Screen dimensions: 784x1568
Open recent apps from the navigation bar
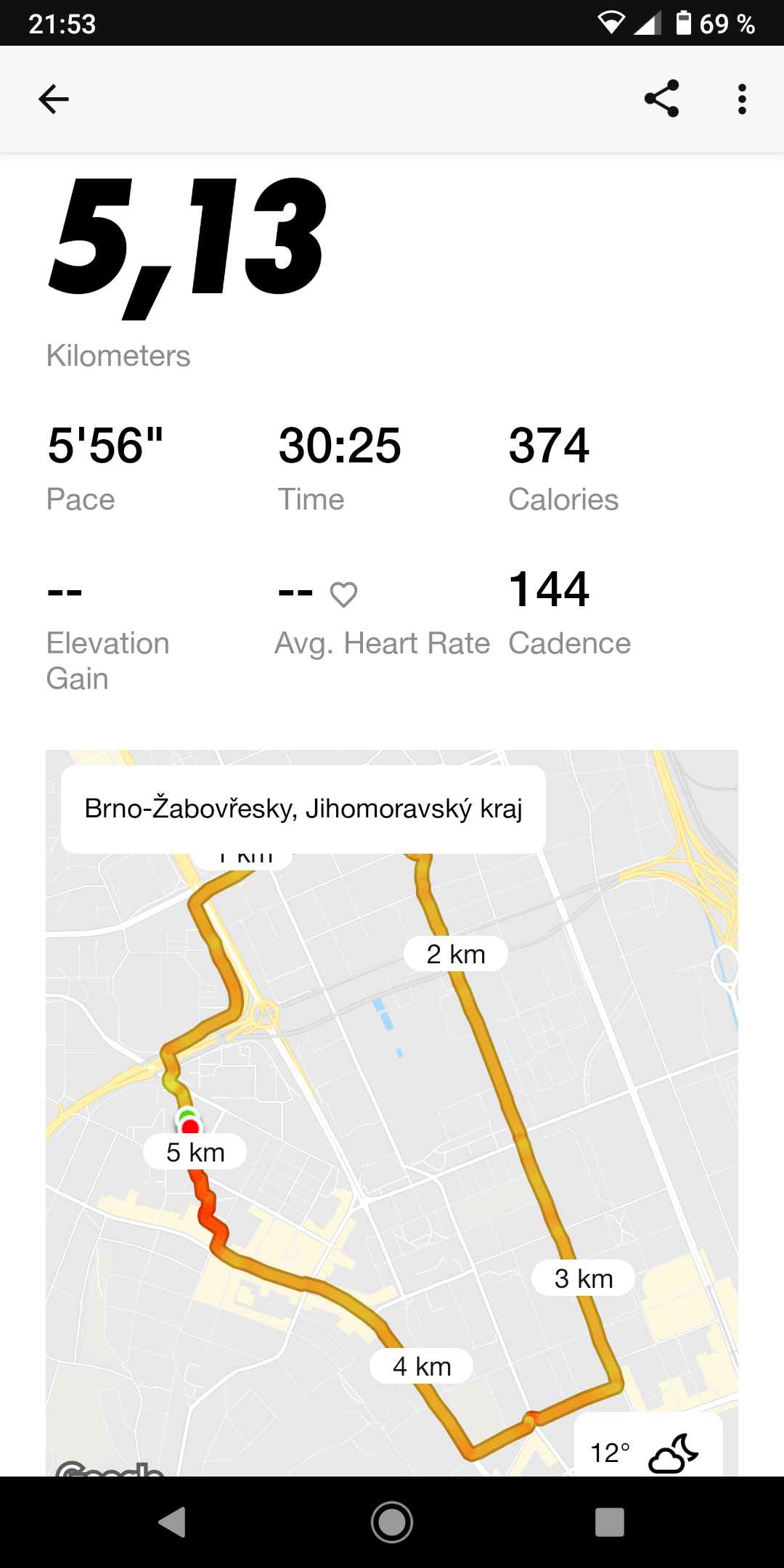click(610, 1522)
